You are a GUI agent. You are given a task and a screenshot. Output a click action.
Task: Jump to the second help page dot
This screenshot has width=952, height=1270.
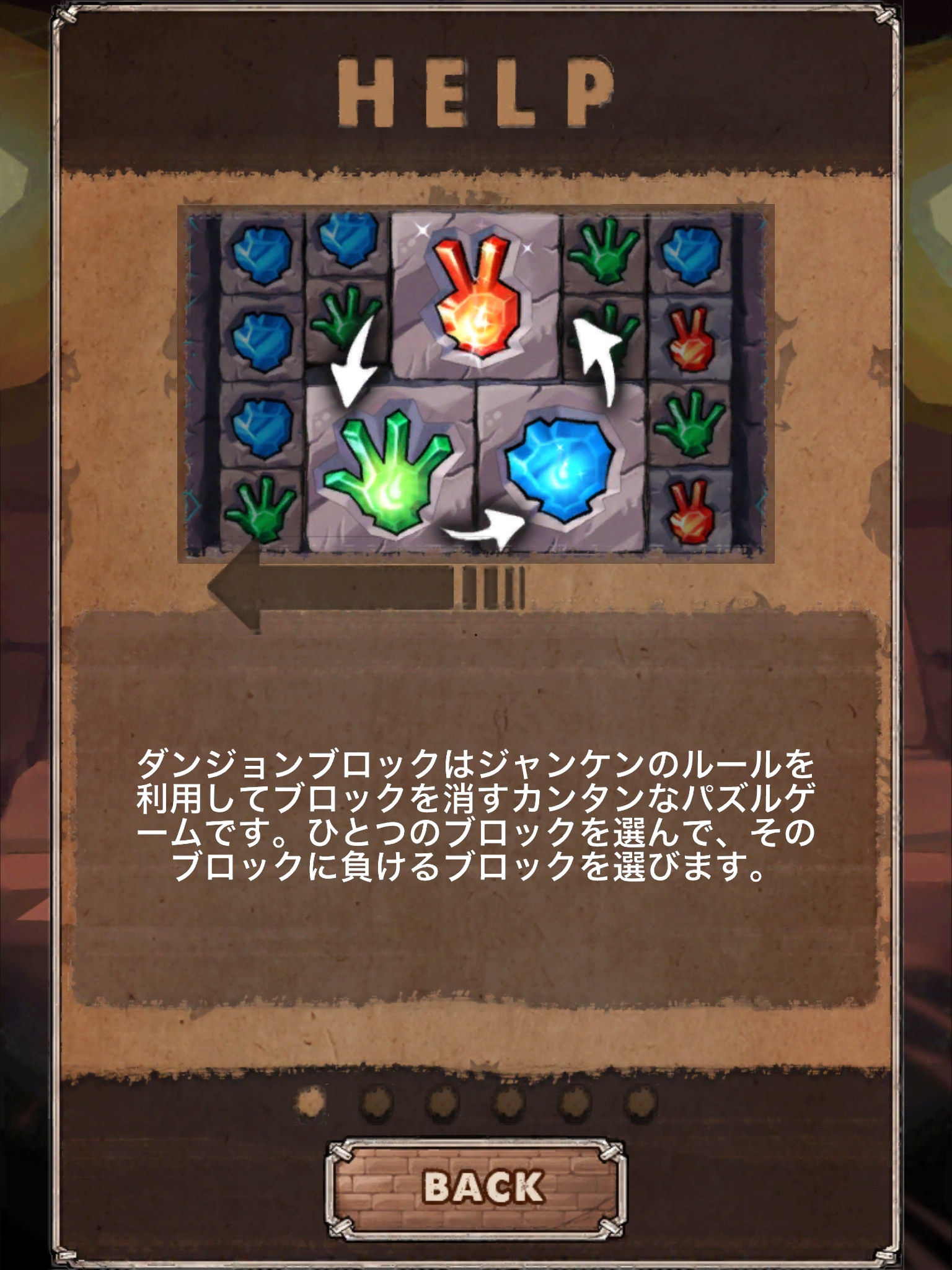point(377,1101)
